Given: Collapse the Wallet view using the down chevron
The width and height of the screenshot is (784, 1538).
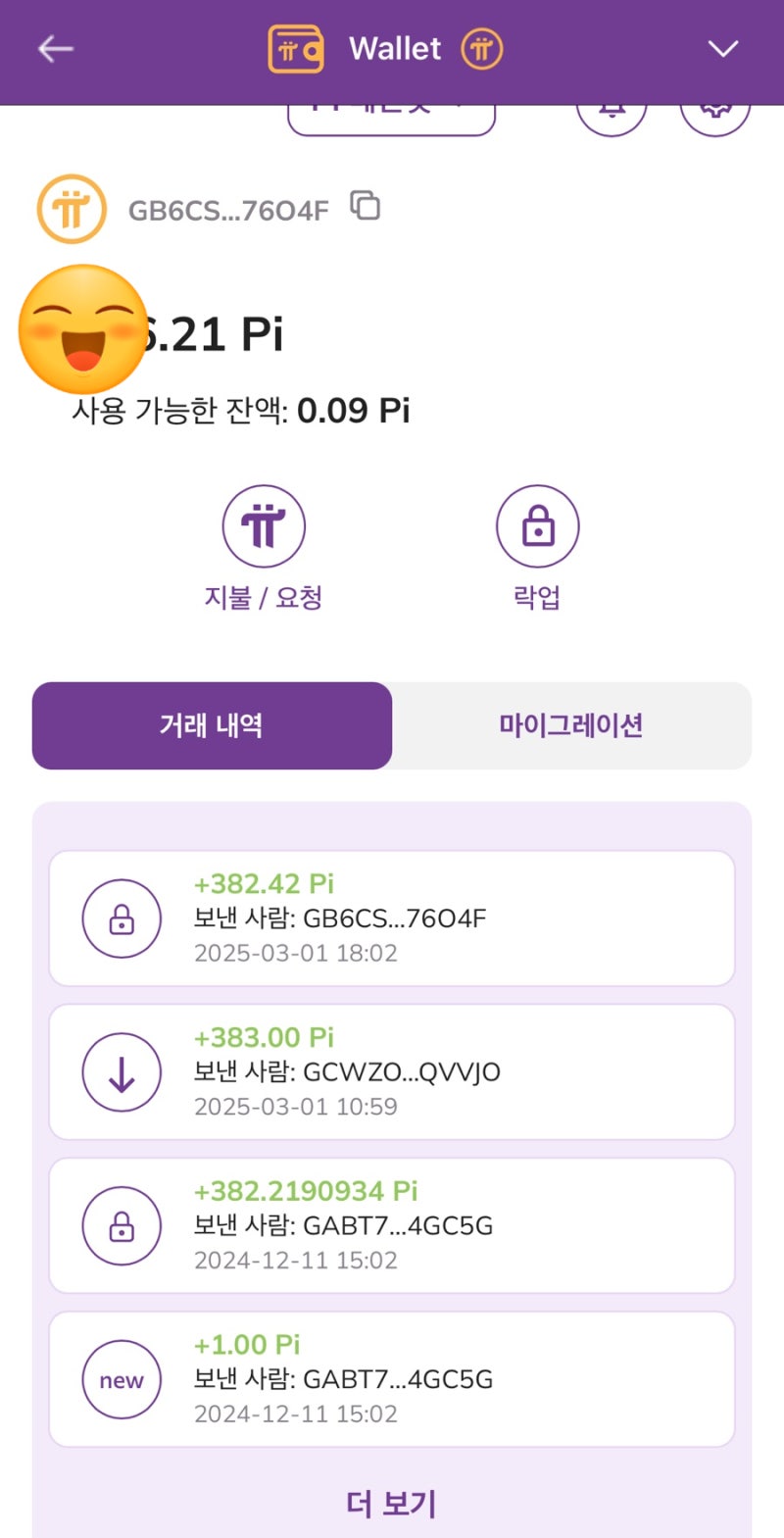Looking at the screenshot, I should [722, 48].
